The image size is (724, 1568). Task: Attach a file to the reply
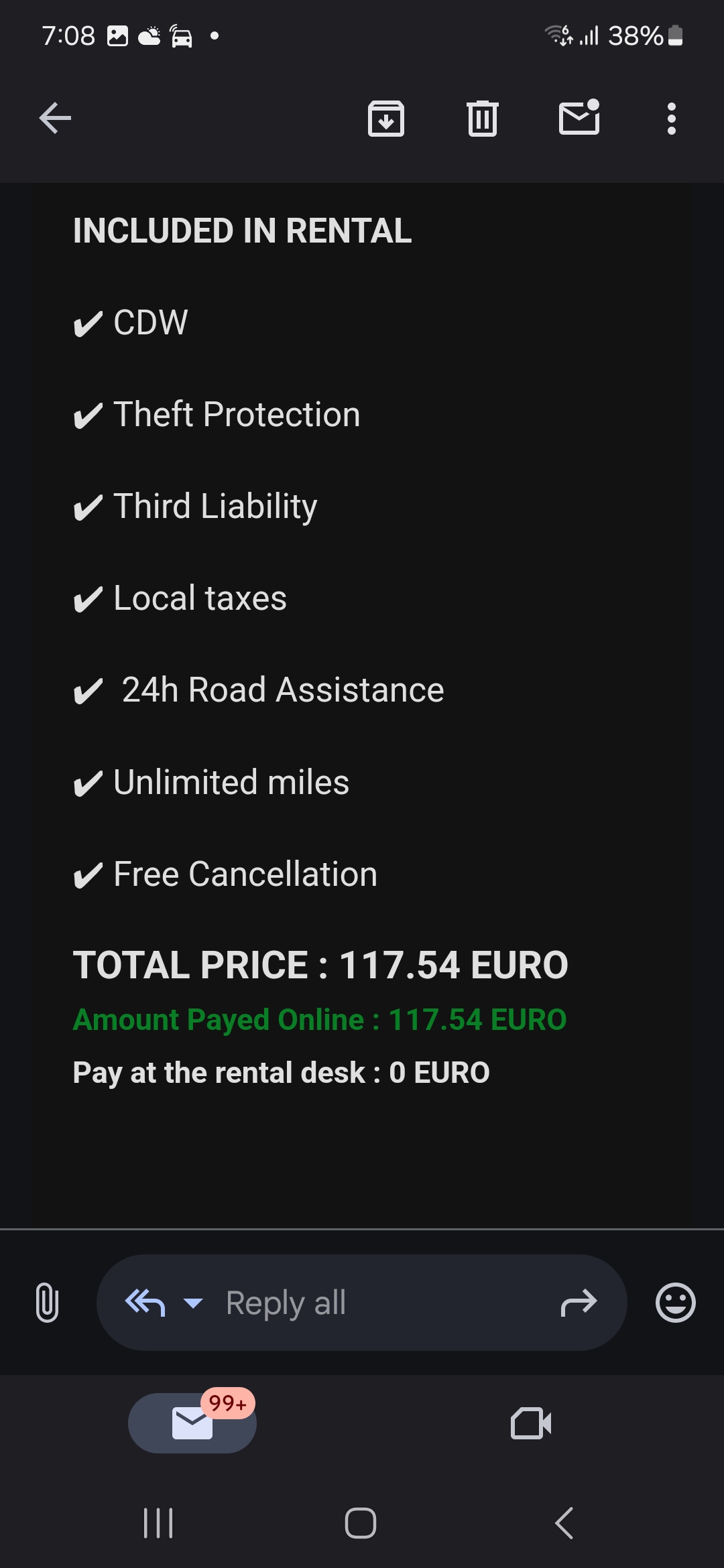tap(47, 1303)
